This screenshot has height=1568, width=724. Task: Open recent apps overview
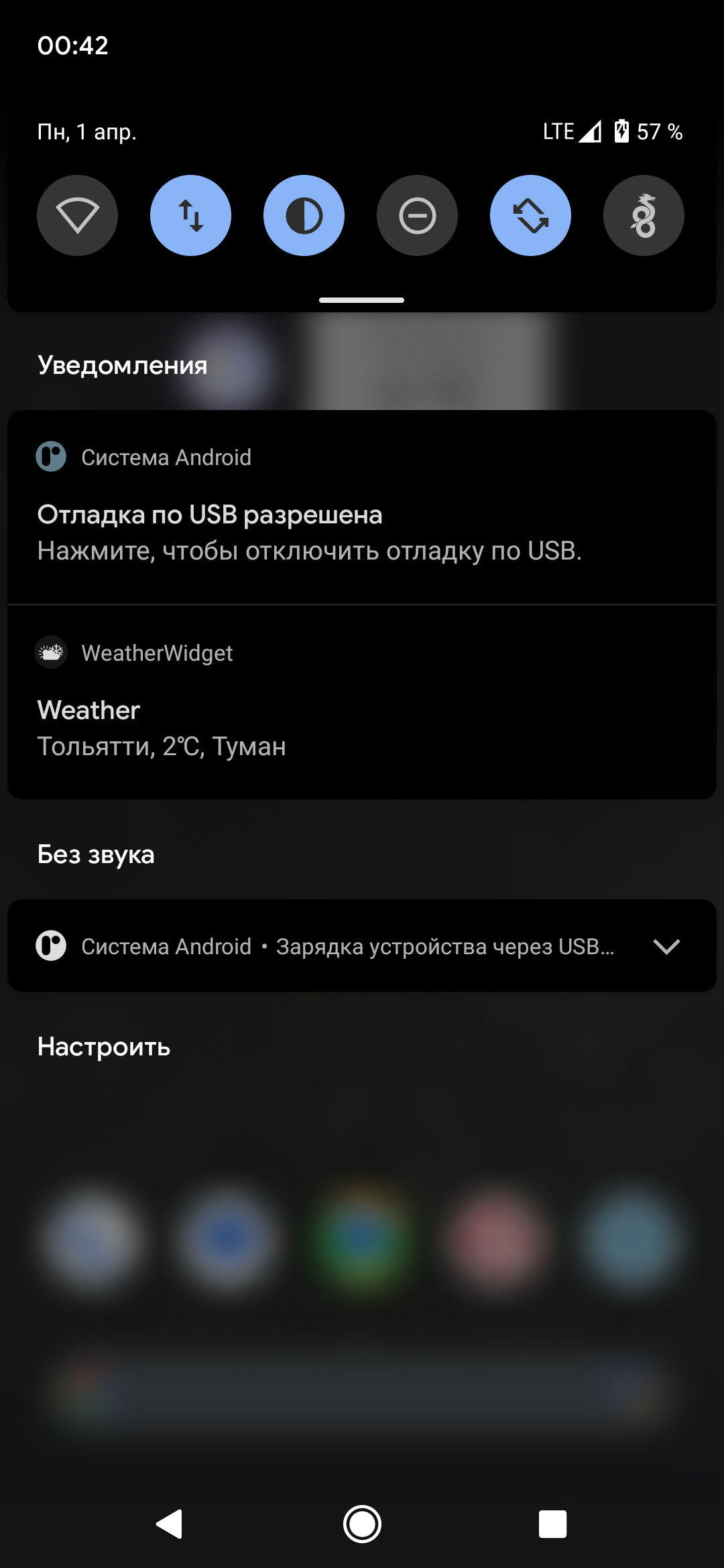[553, 1524]
